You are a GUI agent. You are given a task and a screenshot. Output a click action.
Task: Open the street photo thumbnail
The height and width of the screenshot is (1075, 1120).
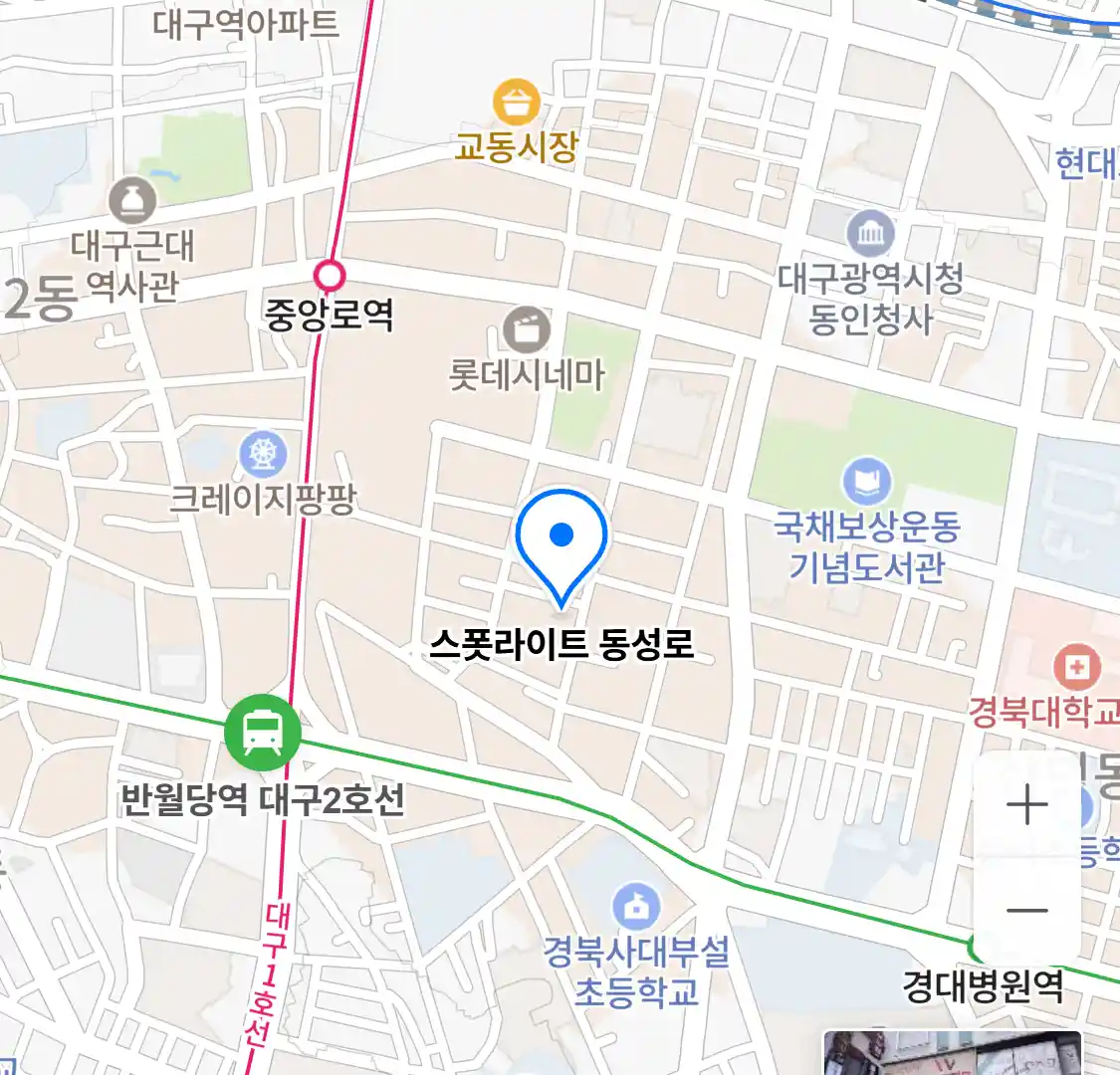pos(952,1053)
